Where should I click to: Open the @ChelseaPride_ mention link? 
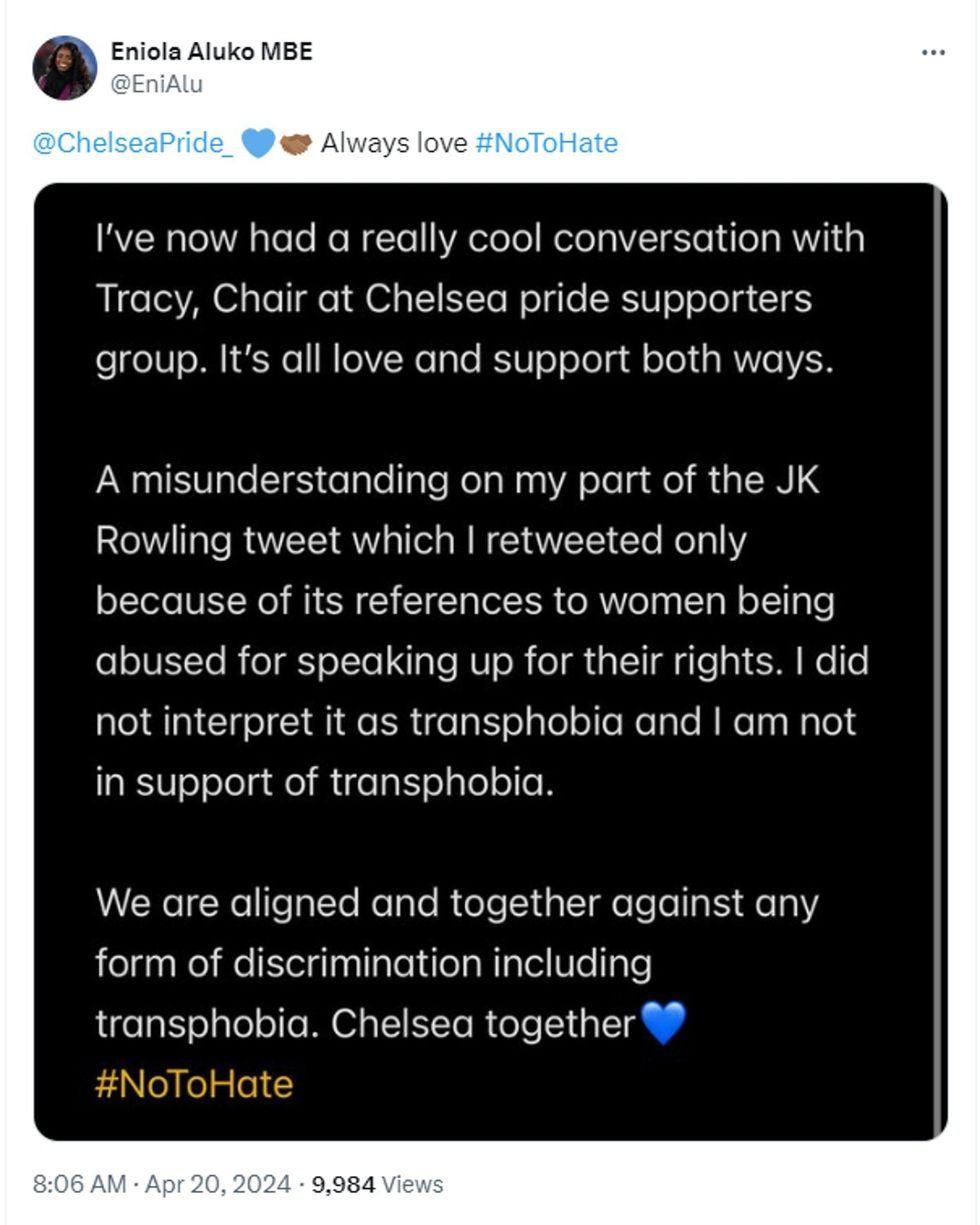133,143
